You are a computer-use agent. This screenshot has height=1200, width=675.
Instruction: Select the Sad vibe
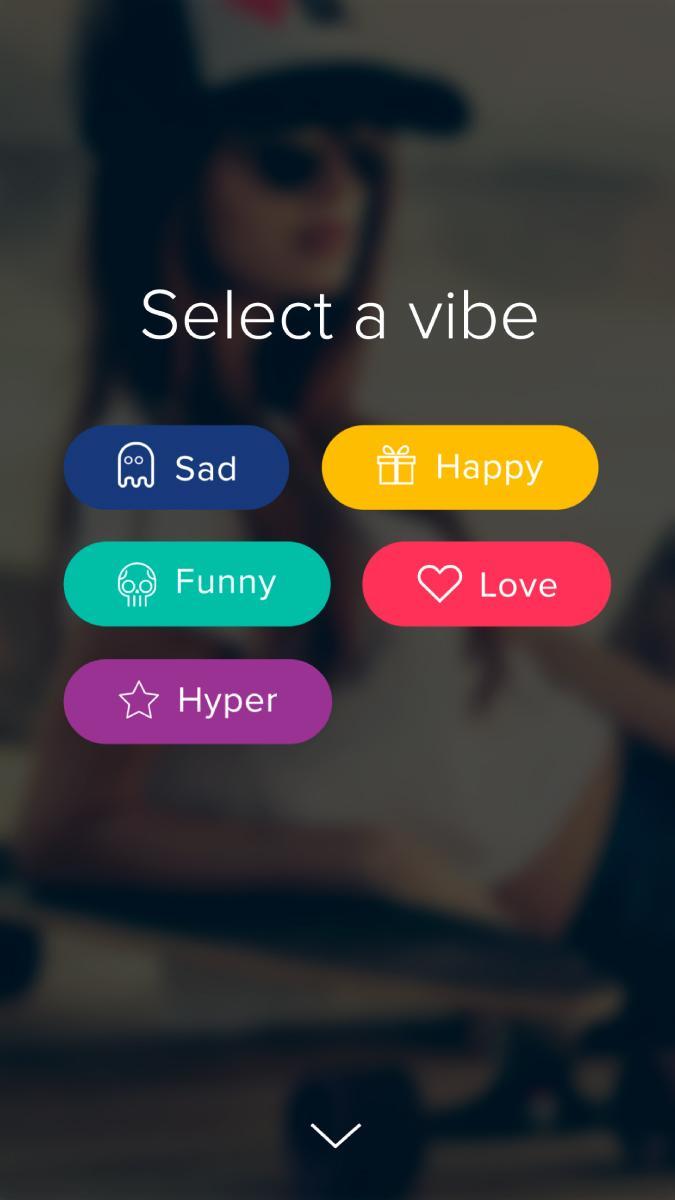click(176, 468)
